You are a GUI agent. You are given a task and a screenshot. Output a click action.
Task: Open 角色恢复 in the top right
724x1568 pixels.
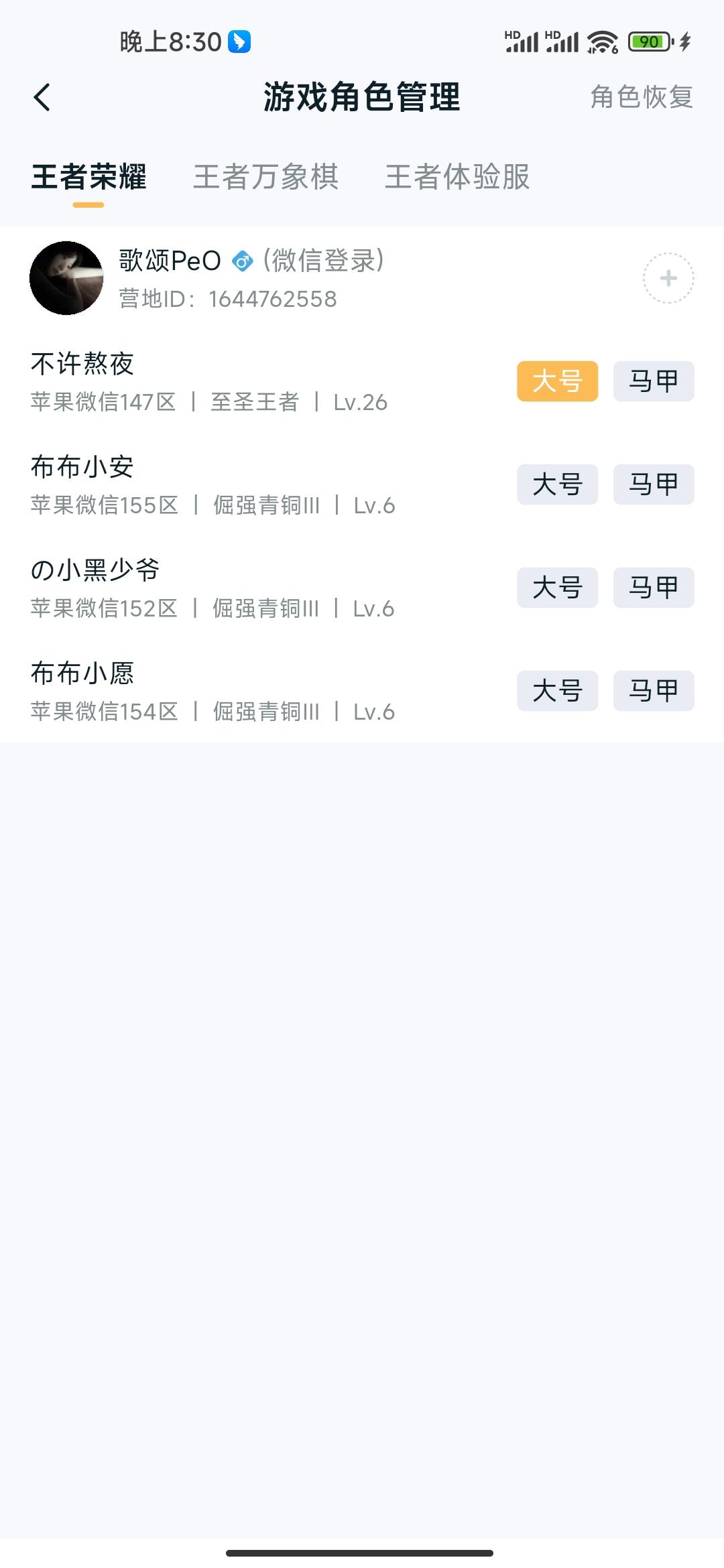pyautogui.click(x=641, y=97)
